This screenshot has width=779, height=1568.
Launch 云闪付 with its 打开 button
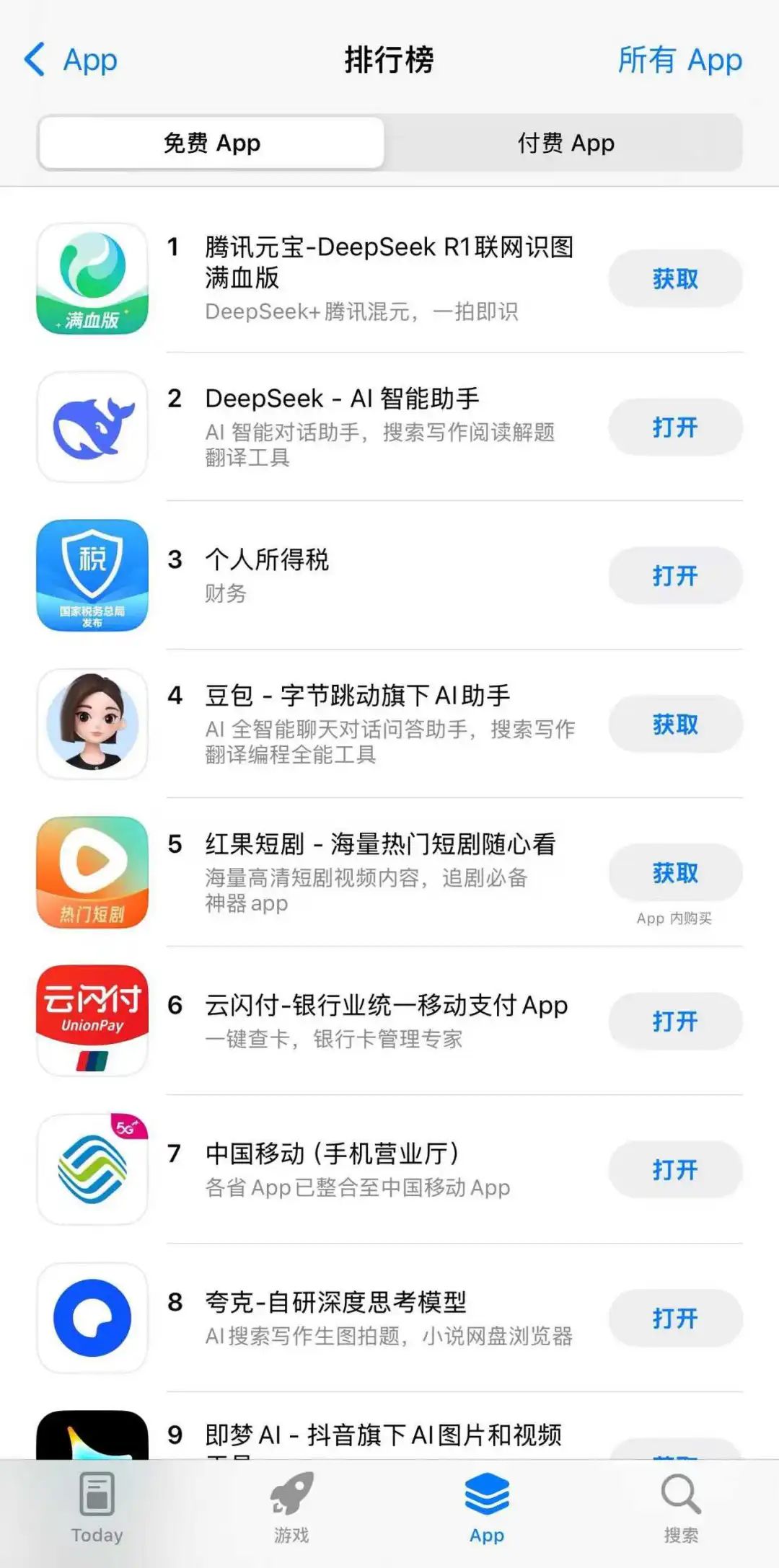(674, 1022)
